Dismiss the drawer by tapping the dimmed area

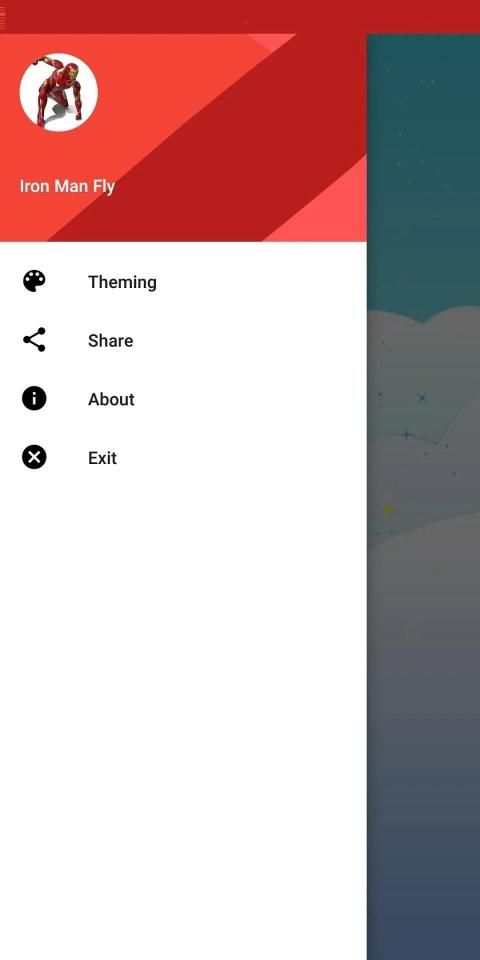pyautogui.click(x=424, y=497)
